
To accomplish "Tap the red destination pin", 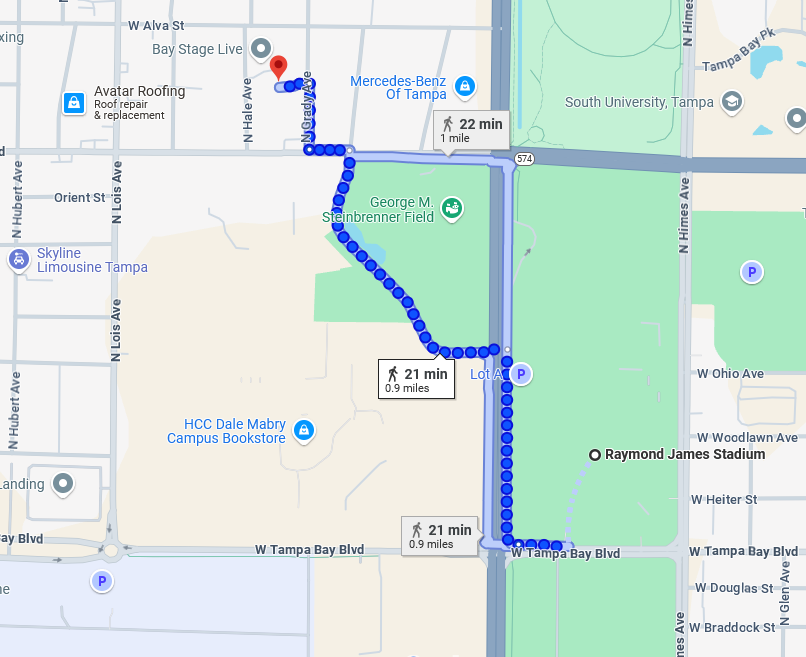I will (280, 68).
